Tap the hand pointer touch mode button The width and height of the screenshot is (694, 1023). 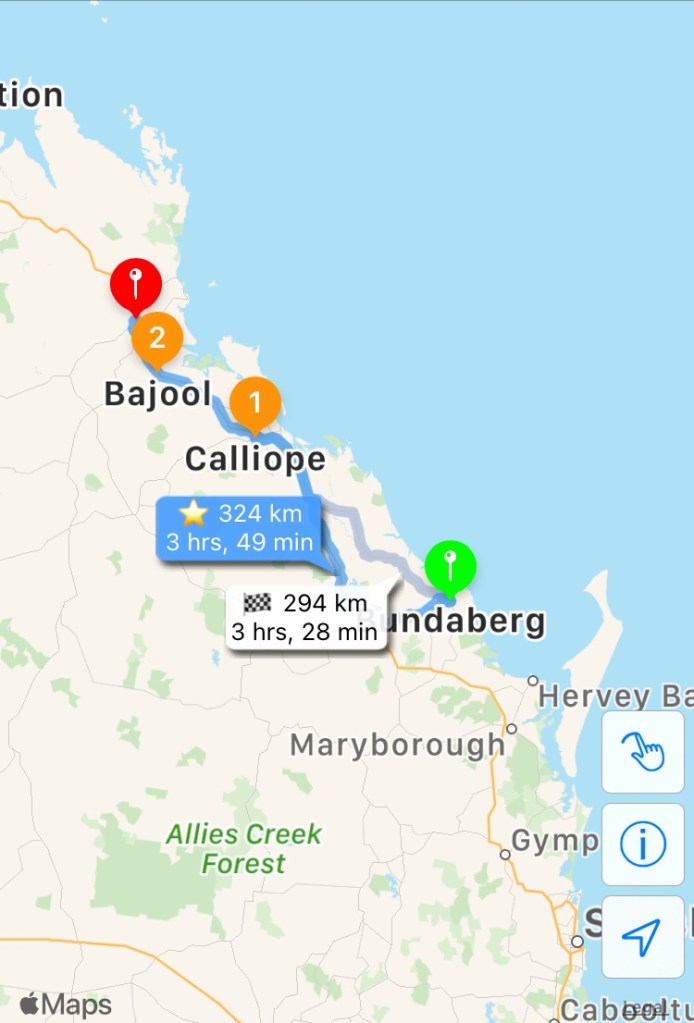[642, 752]
